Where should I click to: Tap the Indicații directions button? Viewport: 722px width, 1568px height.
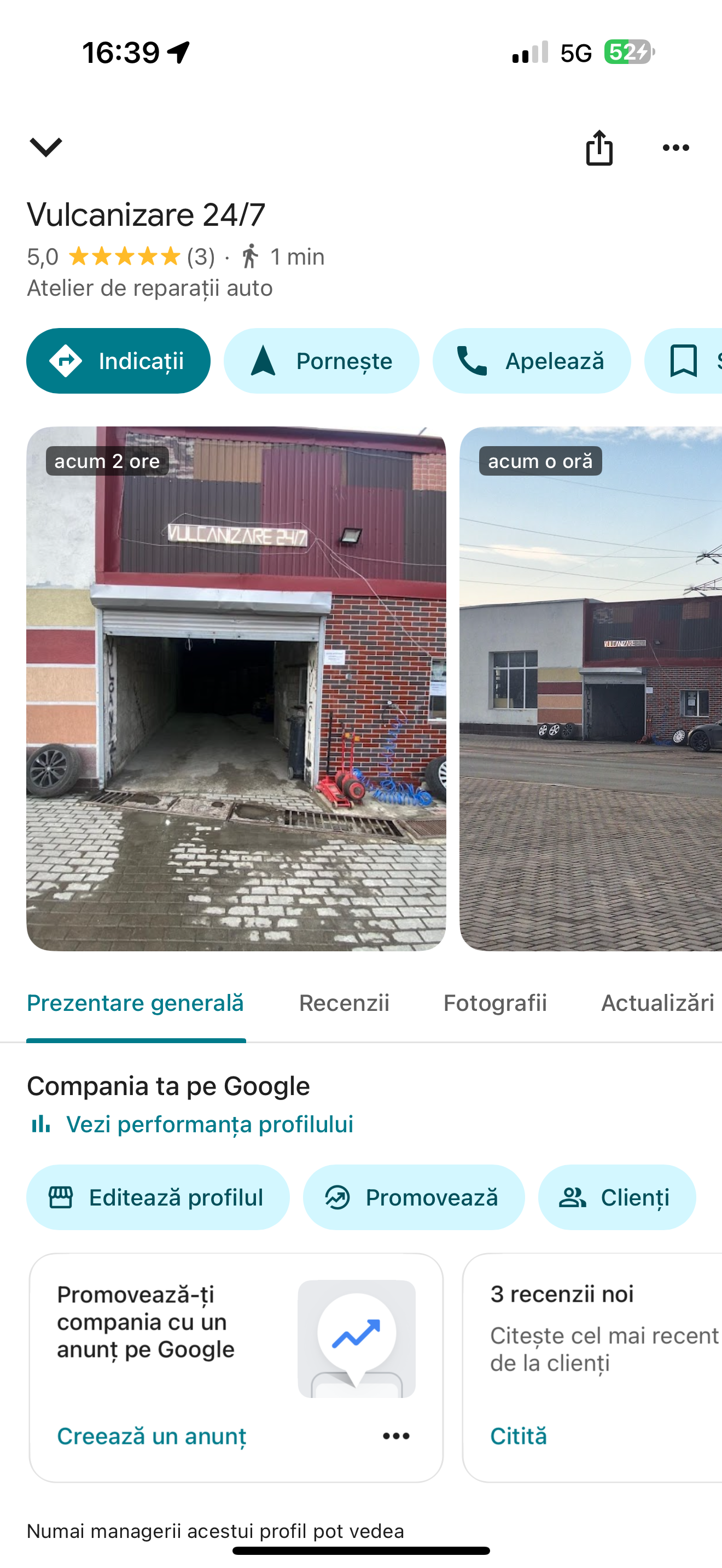click(x=118, y=361)
